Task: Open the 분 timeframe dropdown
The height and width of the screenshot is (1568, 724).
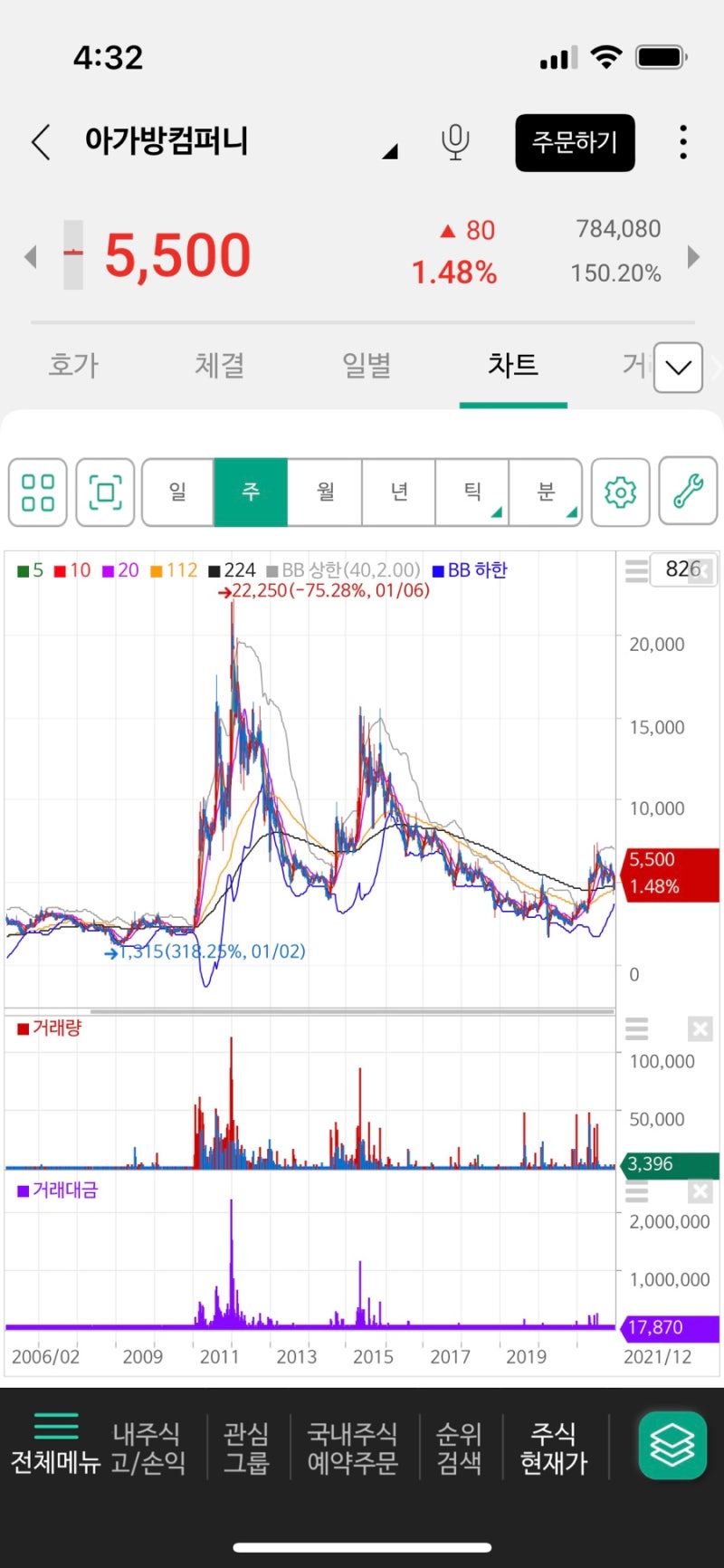Action: pyautogui.click(x=547, y=492)
